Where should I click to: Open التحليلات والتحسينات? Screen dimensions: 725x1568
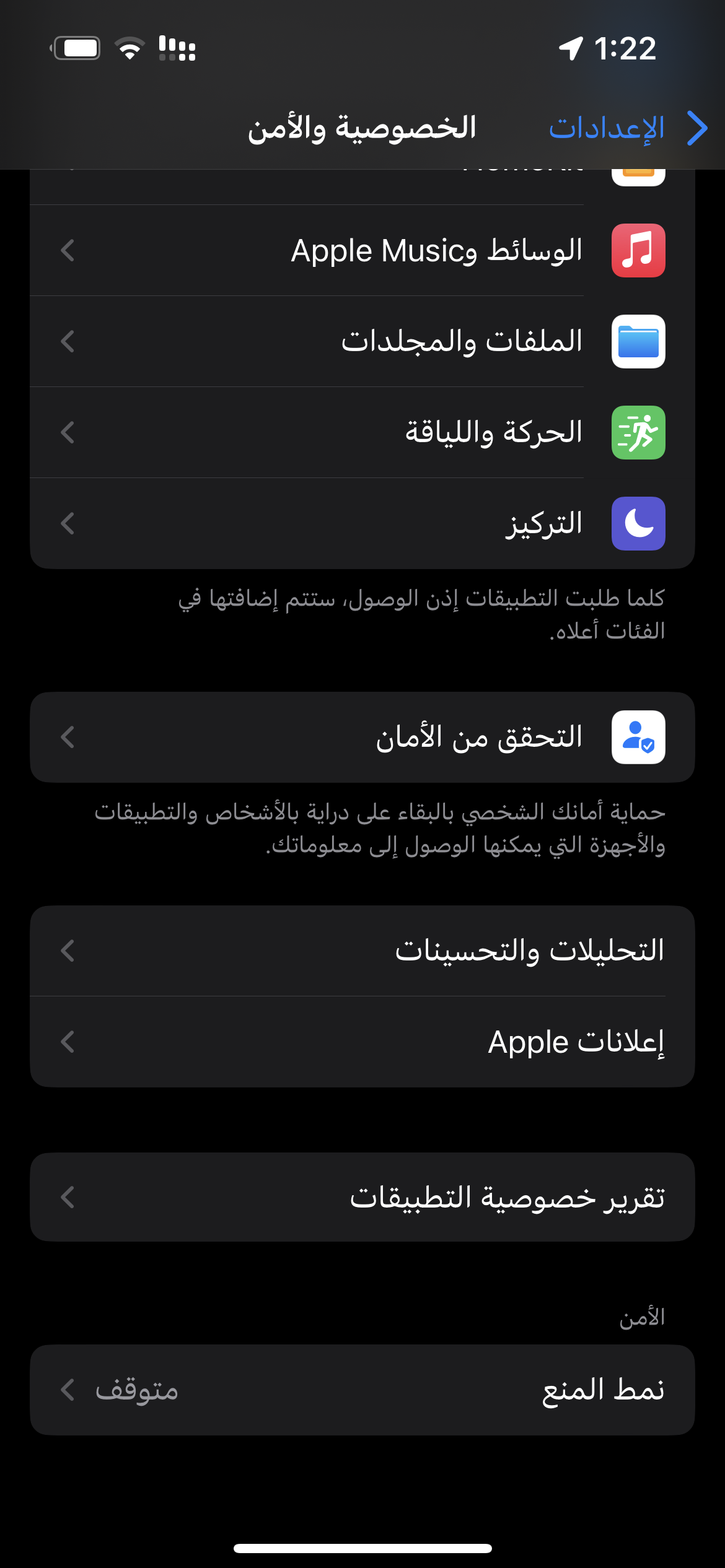click(362, 951)
